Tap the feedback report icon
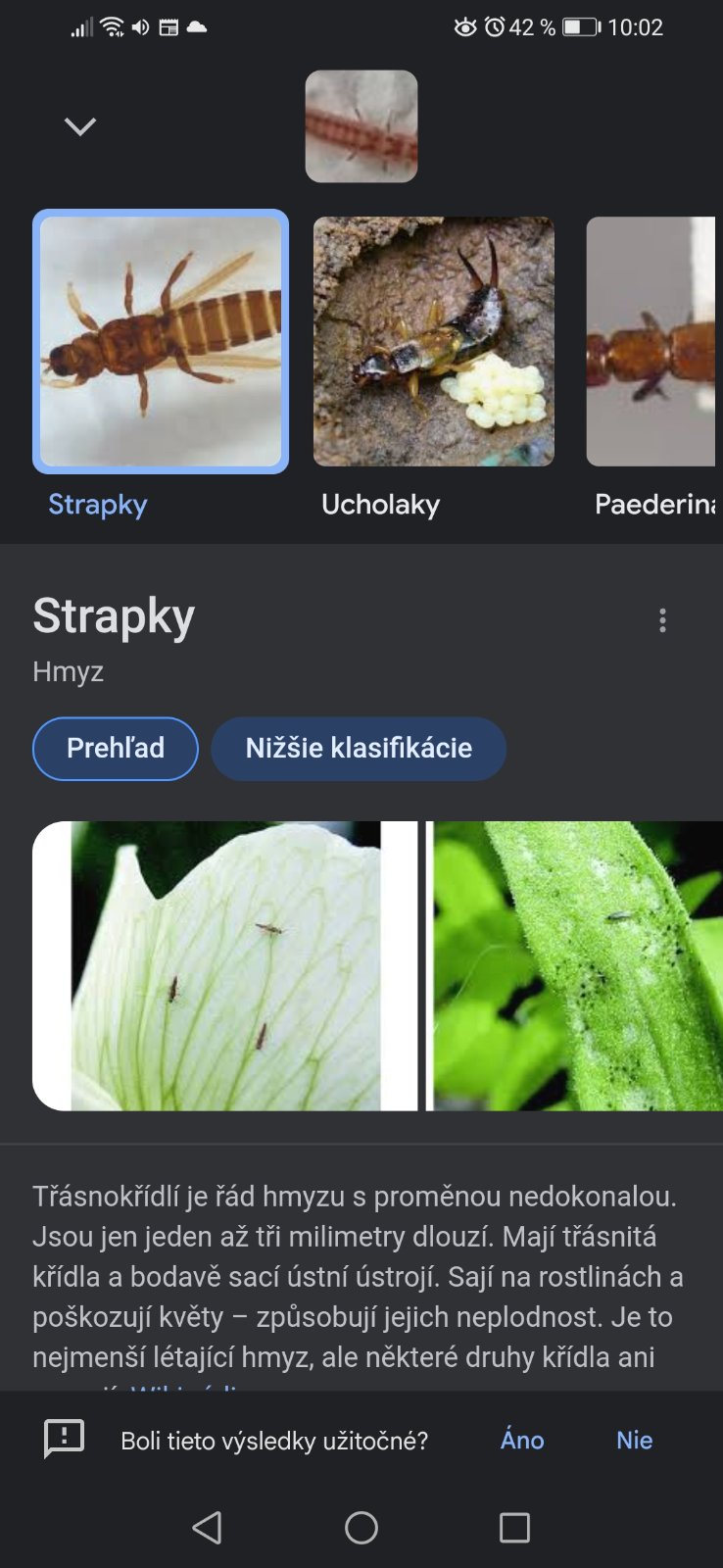The width and height of the screenshot is (723, 1568). coord(65,1439)
